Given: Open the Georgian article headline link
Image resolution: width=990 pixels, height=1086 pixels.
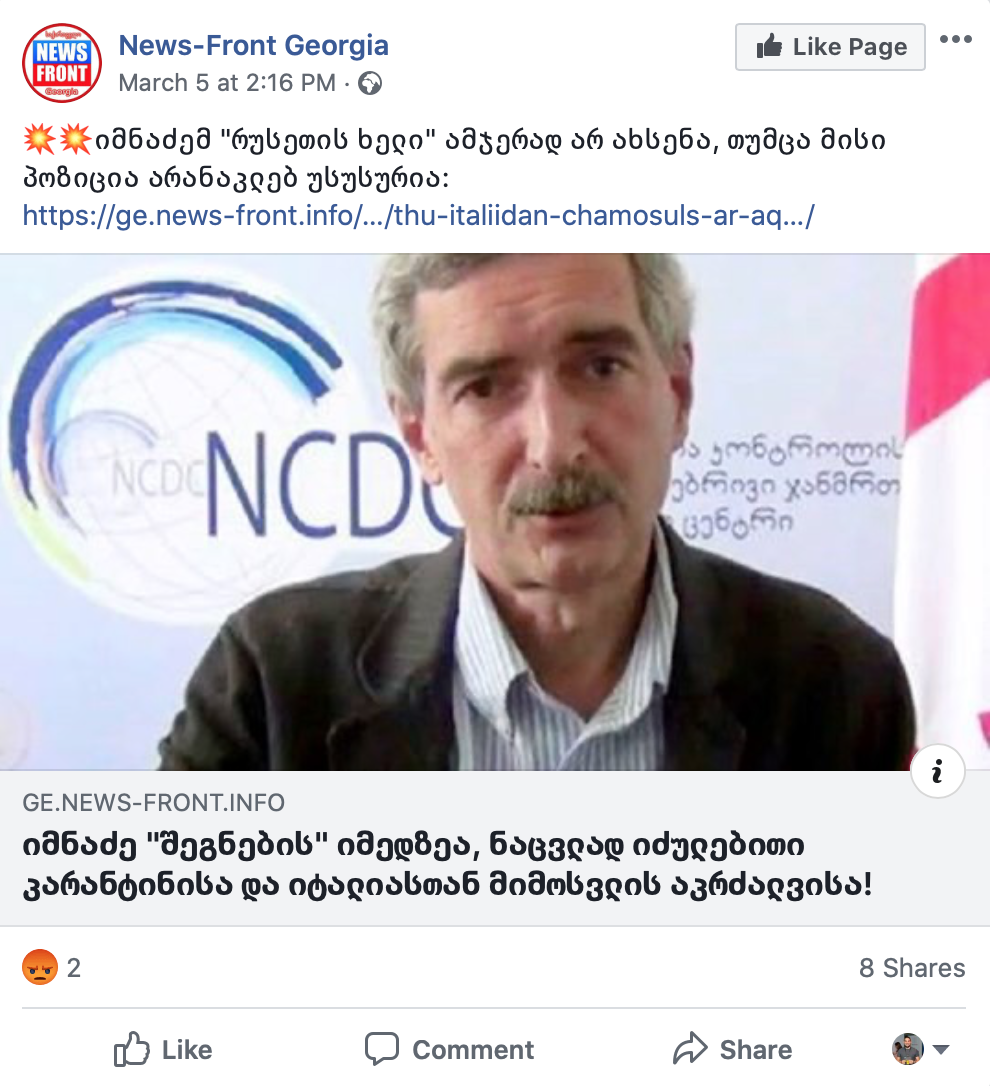Looking at the screenshot, I should click(446, 866).
